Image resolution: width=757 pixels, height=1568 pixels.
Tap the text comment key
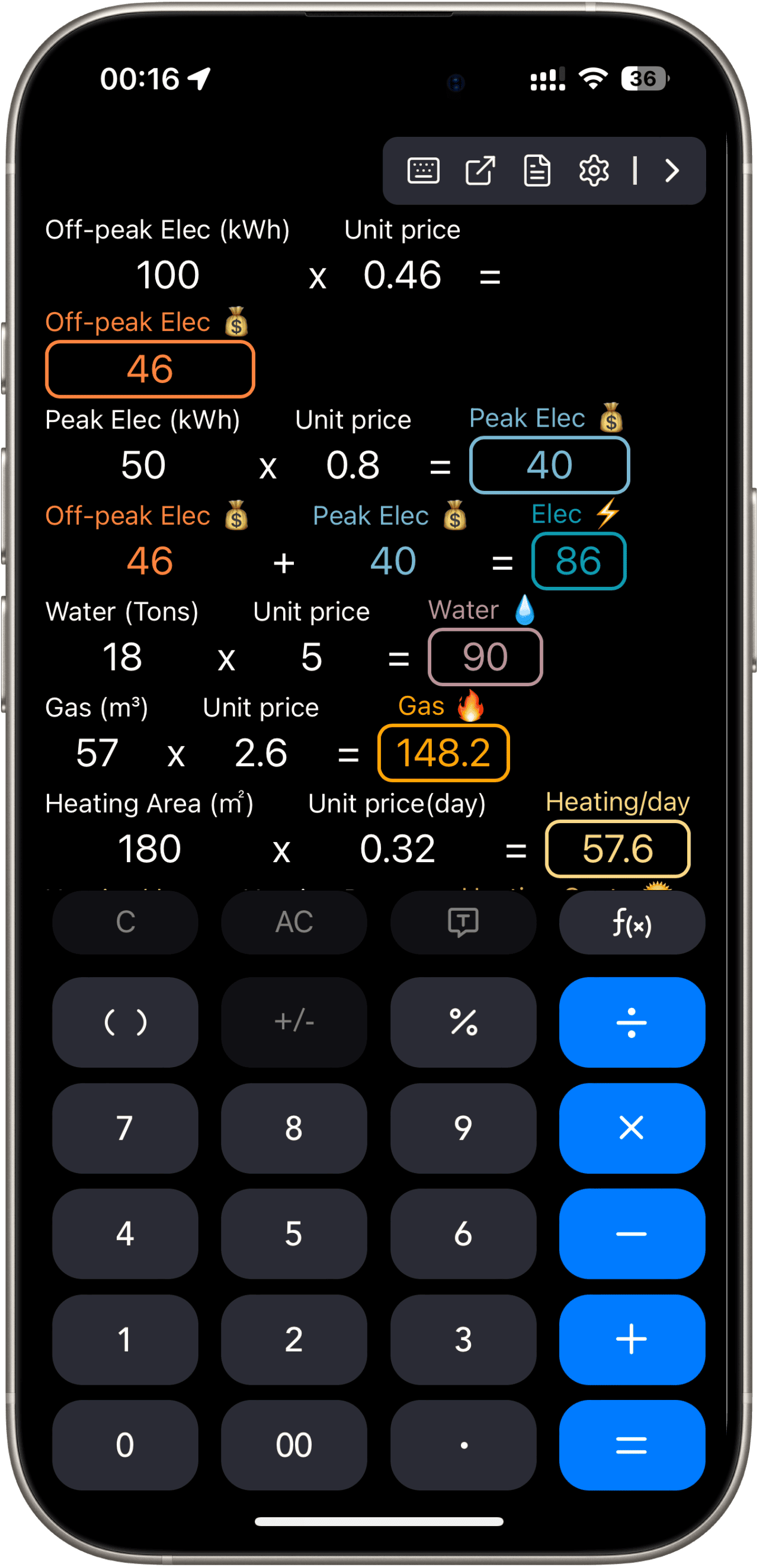pos(463,921)
